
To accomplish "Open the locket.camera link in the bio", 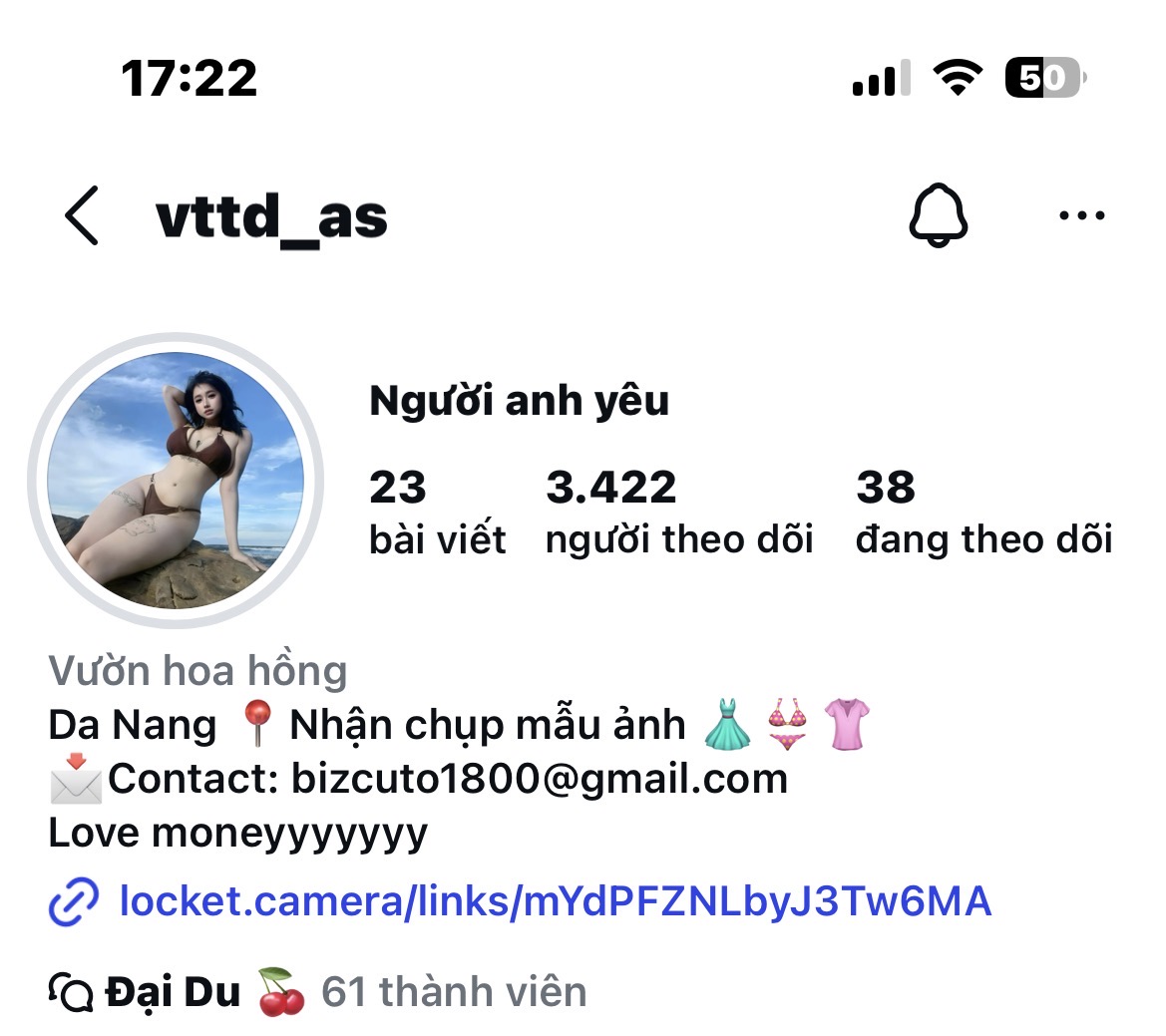I will coord(554,901).
